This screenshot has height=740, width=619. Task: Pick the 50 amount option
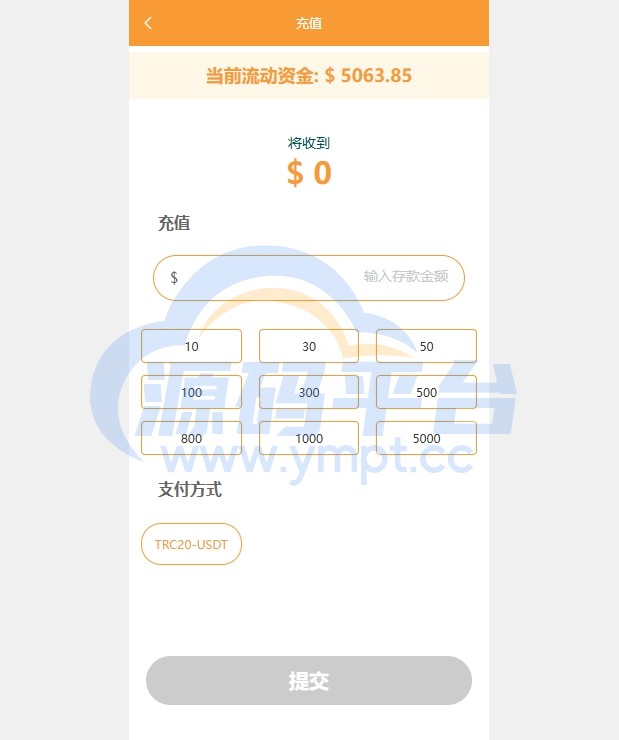point(426,346)
